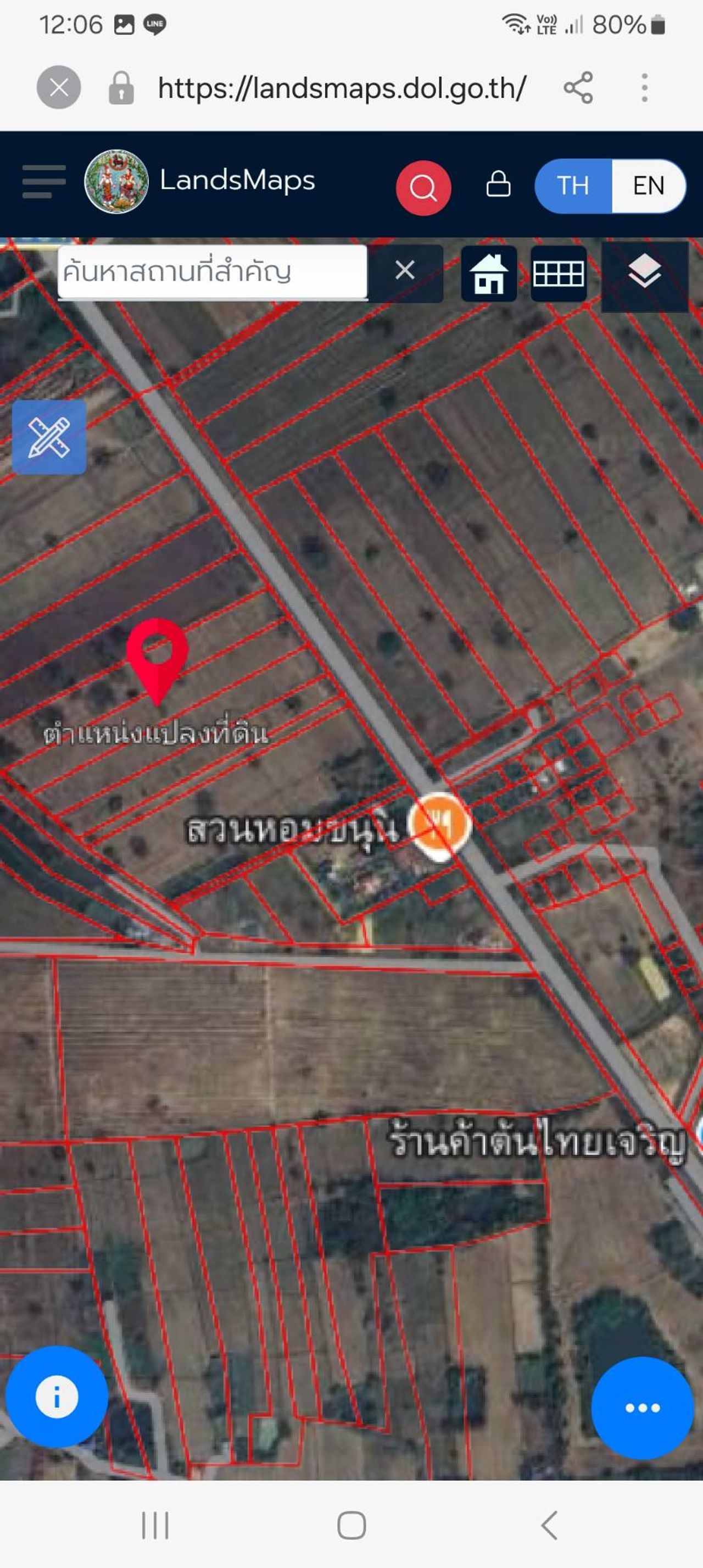
Task: Clear the place search field
Action: coord(405,270)
